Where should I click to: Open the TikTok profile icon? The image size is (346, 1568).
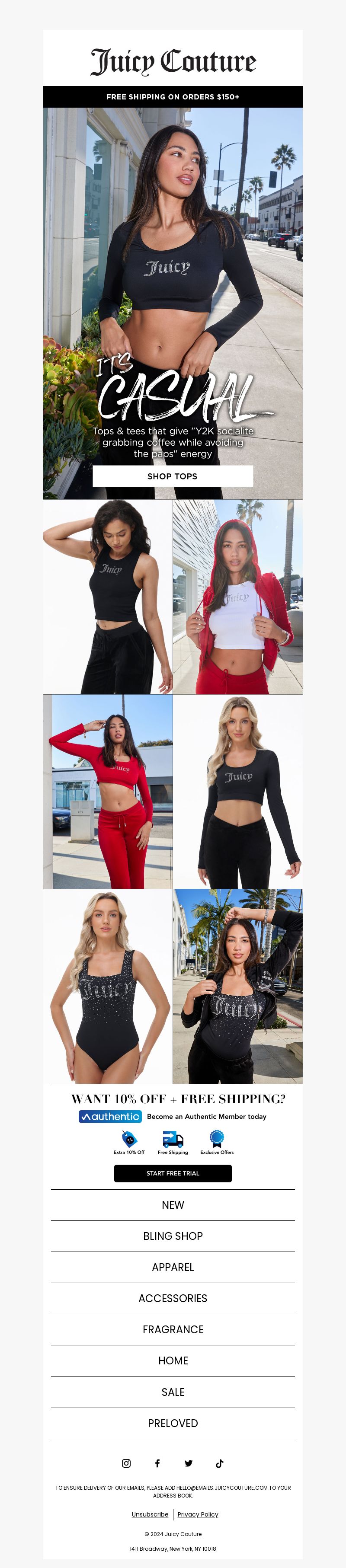pos(219,1463)
